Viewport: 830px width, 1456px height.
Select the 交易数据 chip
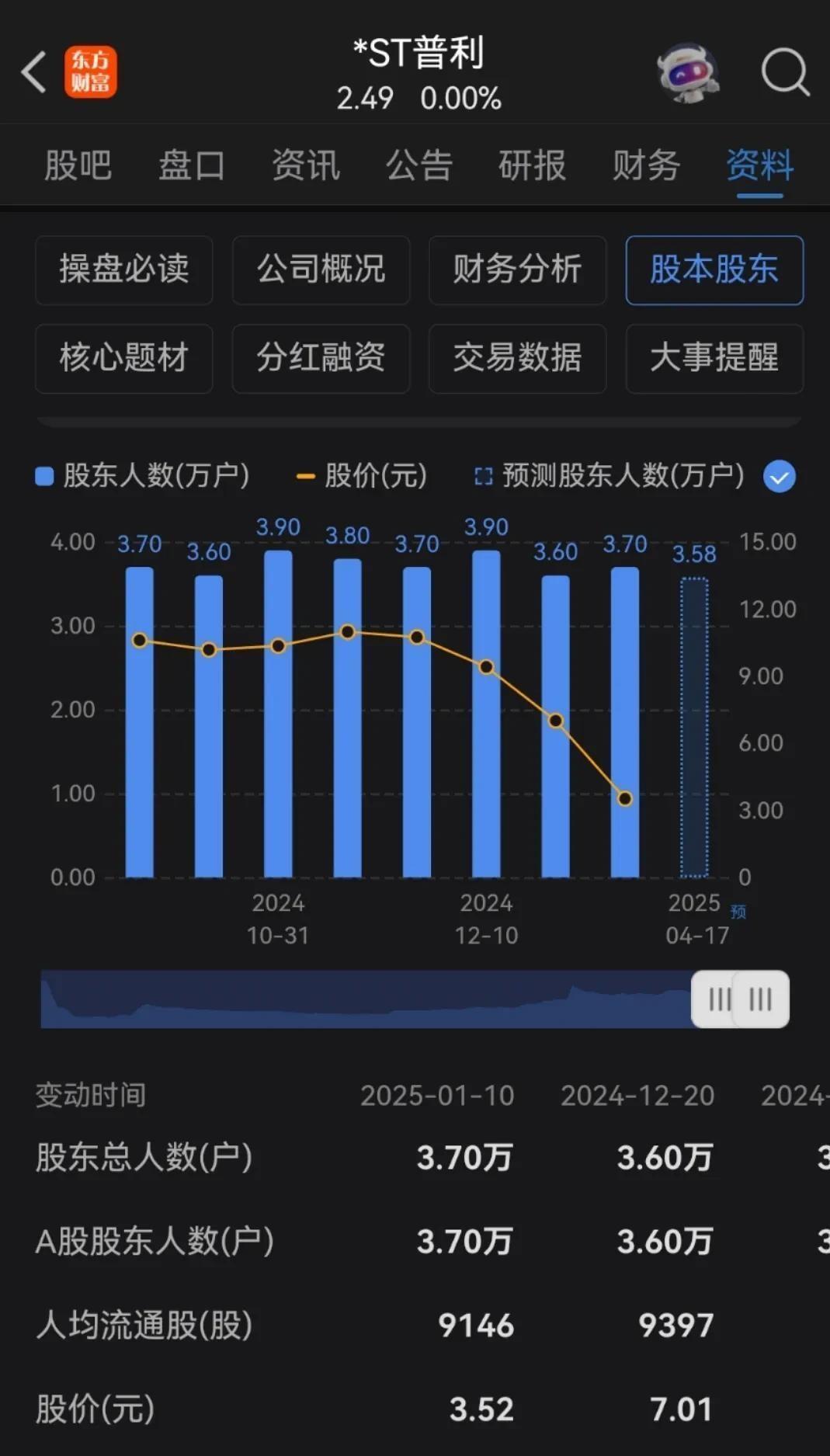[518, 359]
